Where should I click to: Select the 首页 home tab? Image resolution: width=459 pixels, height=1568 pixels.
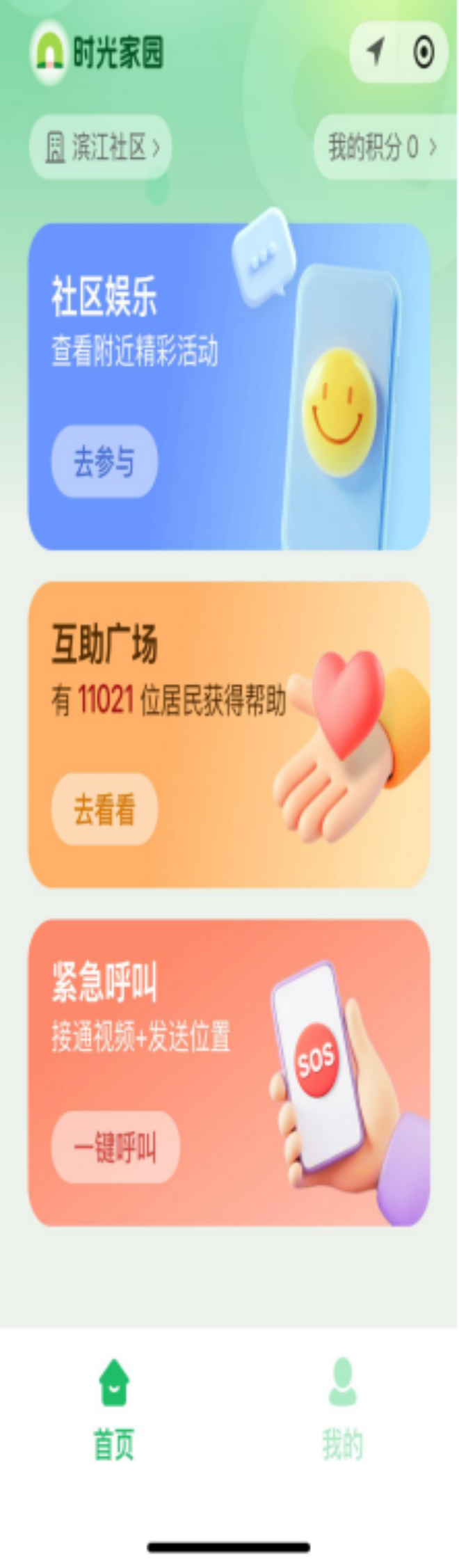click(114, 1408)
